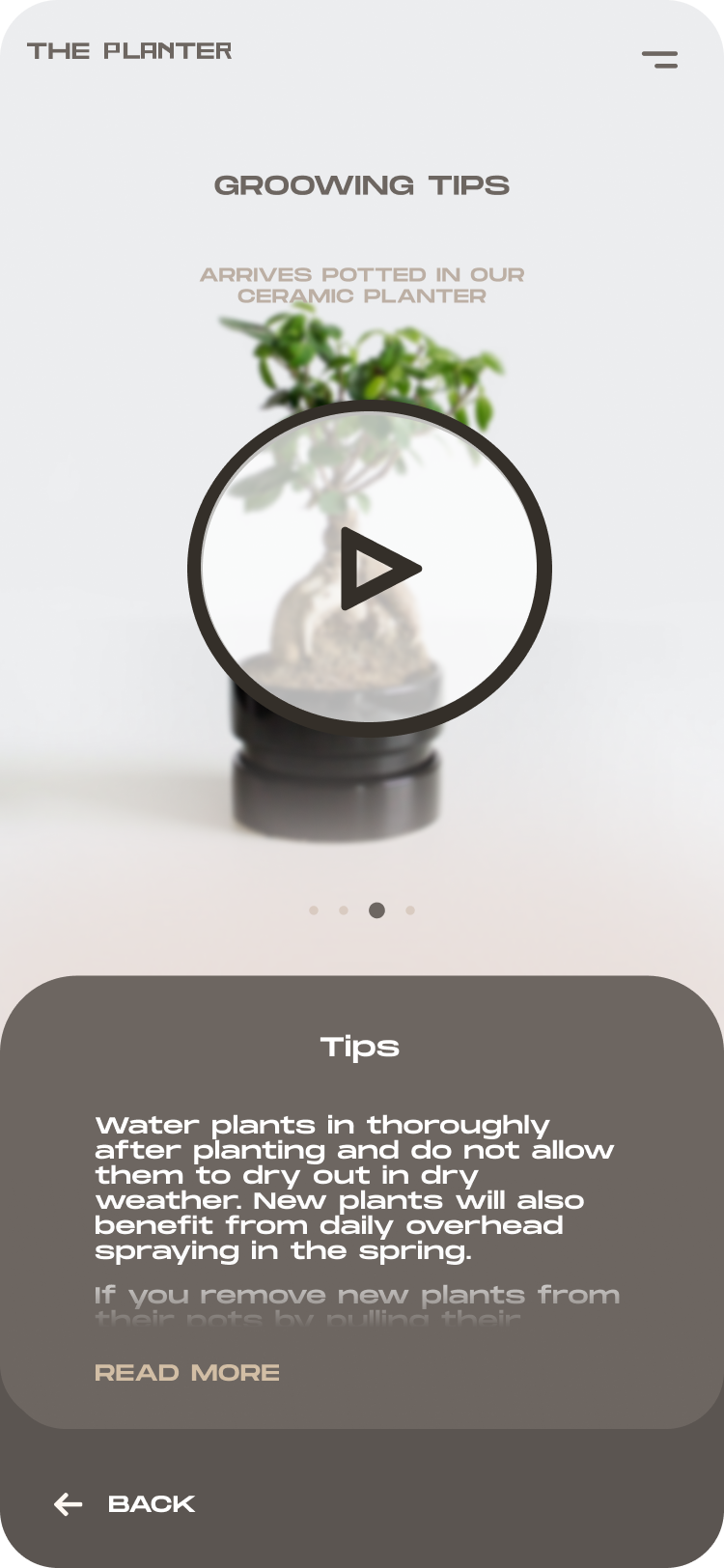The image size is (724, 1568).
Task: Go back with the Back arrow
Action: [70, 1503]
